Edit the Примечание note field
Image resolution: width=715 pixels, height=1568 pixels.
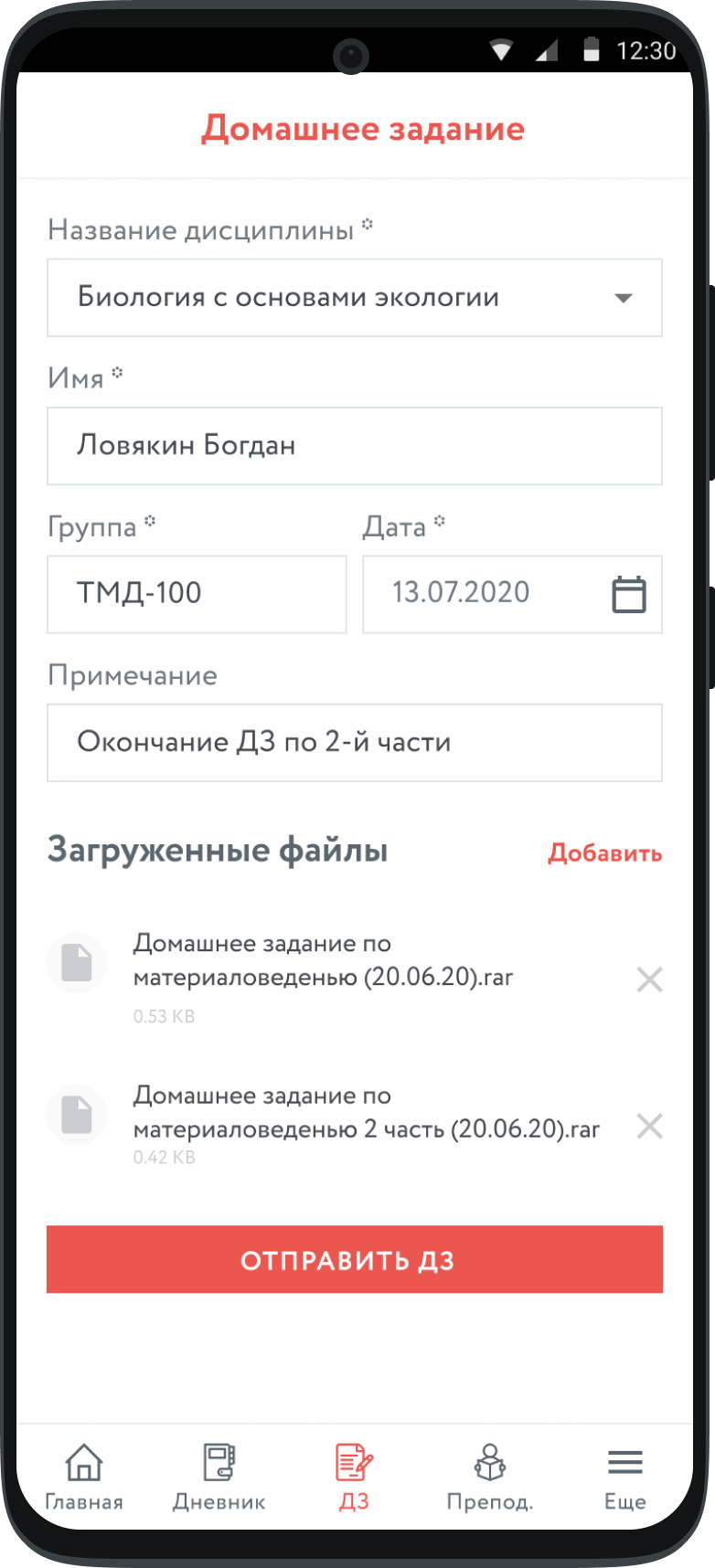[x=355, y=742]
